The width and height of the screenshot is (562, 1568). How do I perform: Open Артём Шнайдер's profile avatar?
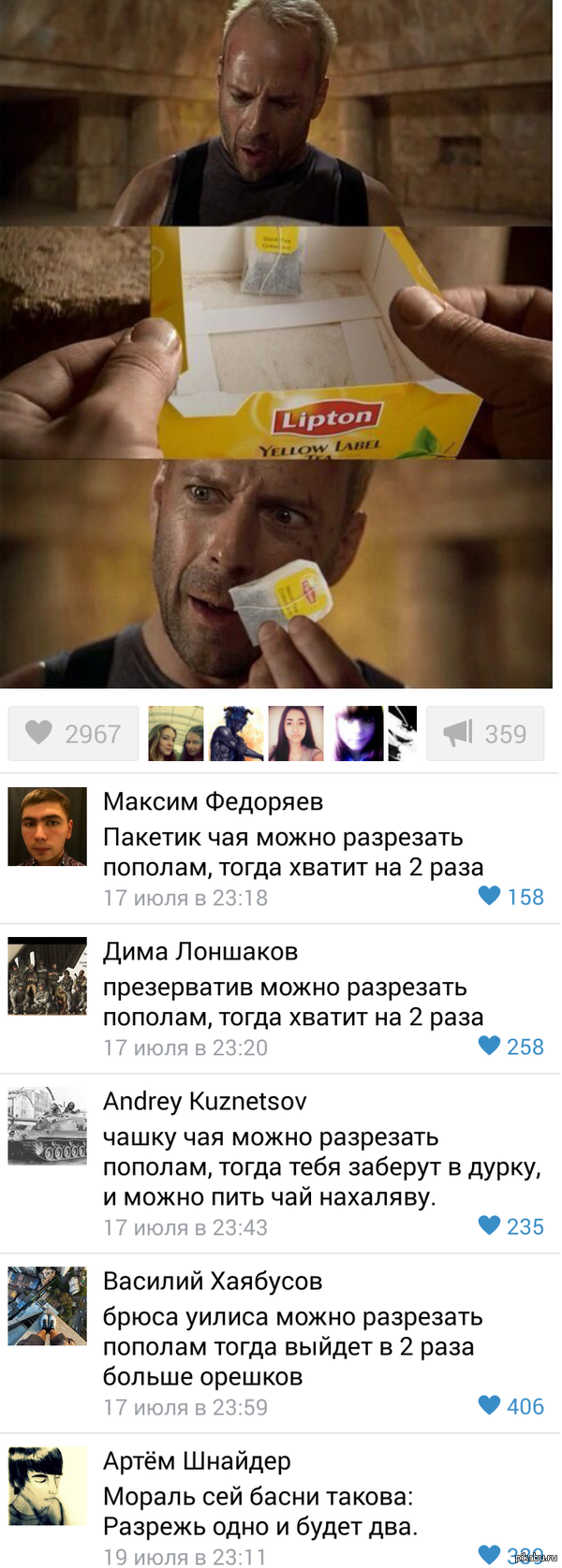click(47, 1486)
